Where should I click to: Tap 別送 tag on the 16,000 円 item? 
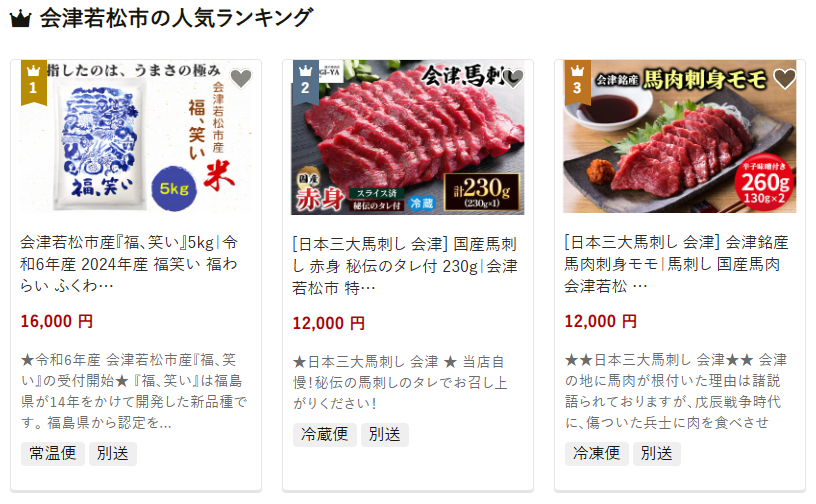[x=112, y=454]
